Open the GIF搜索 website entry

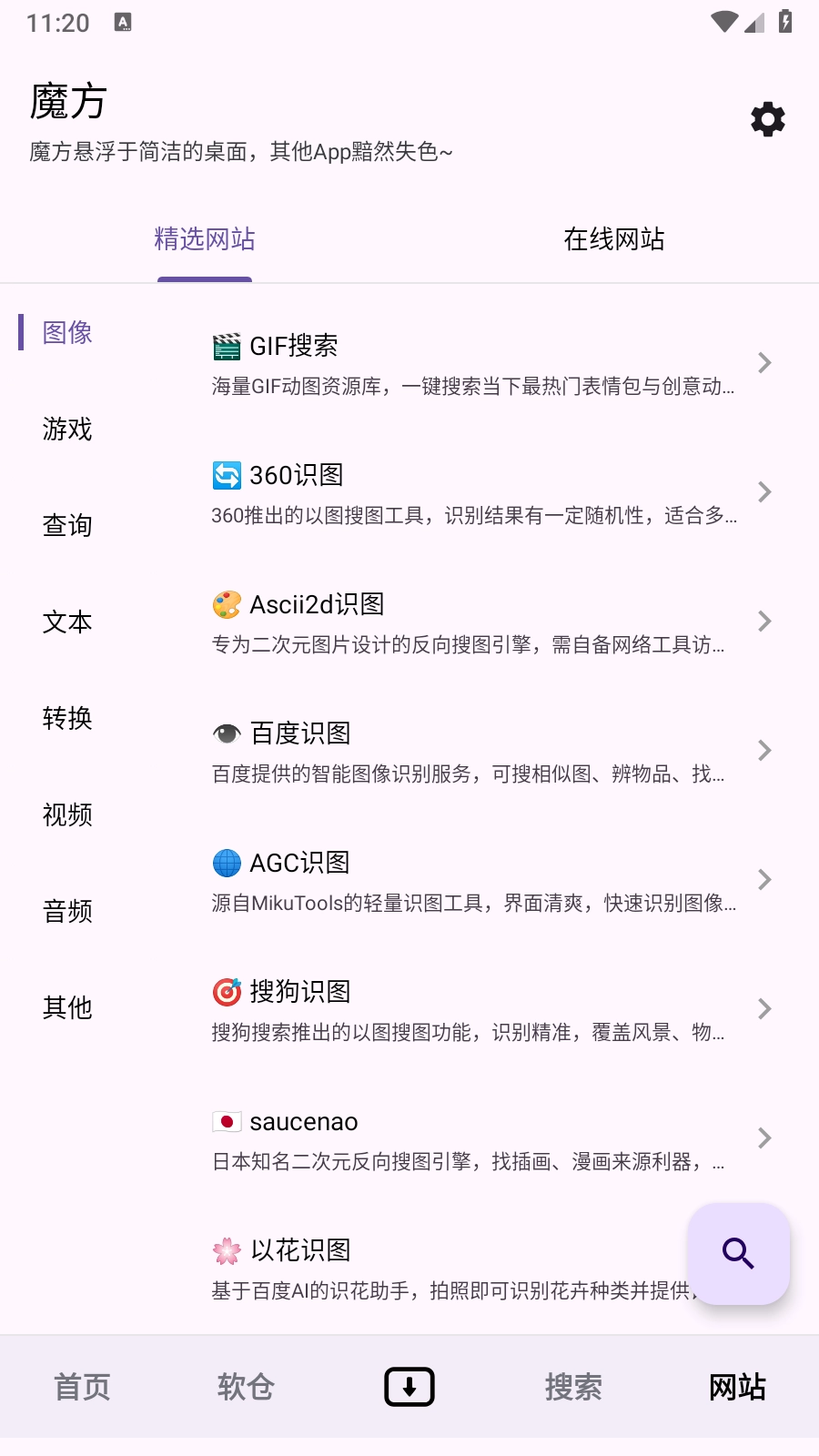click(473, 364)
